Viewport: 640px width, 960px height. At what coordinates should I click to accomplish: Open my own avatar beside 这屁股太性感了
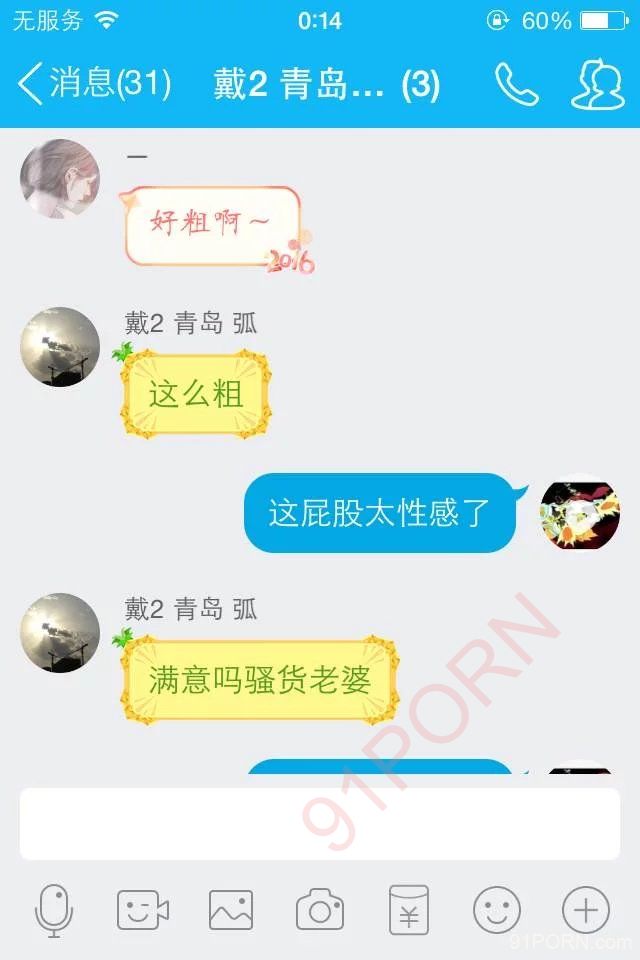(x=580, y=513)
